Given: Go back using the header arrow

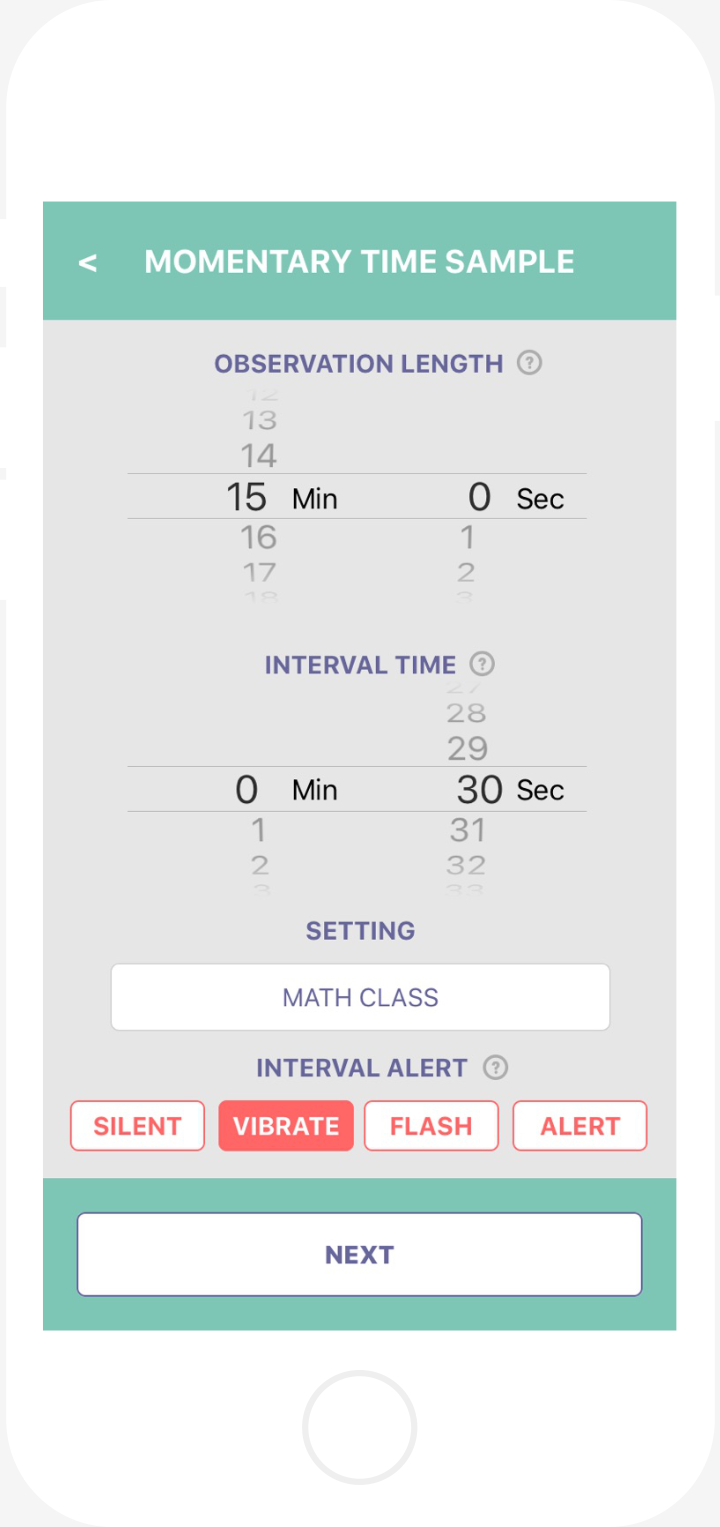Looking at the screenshot, I should [88, 263].
